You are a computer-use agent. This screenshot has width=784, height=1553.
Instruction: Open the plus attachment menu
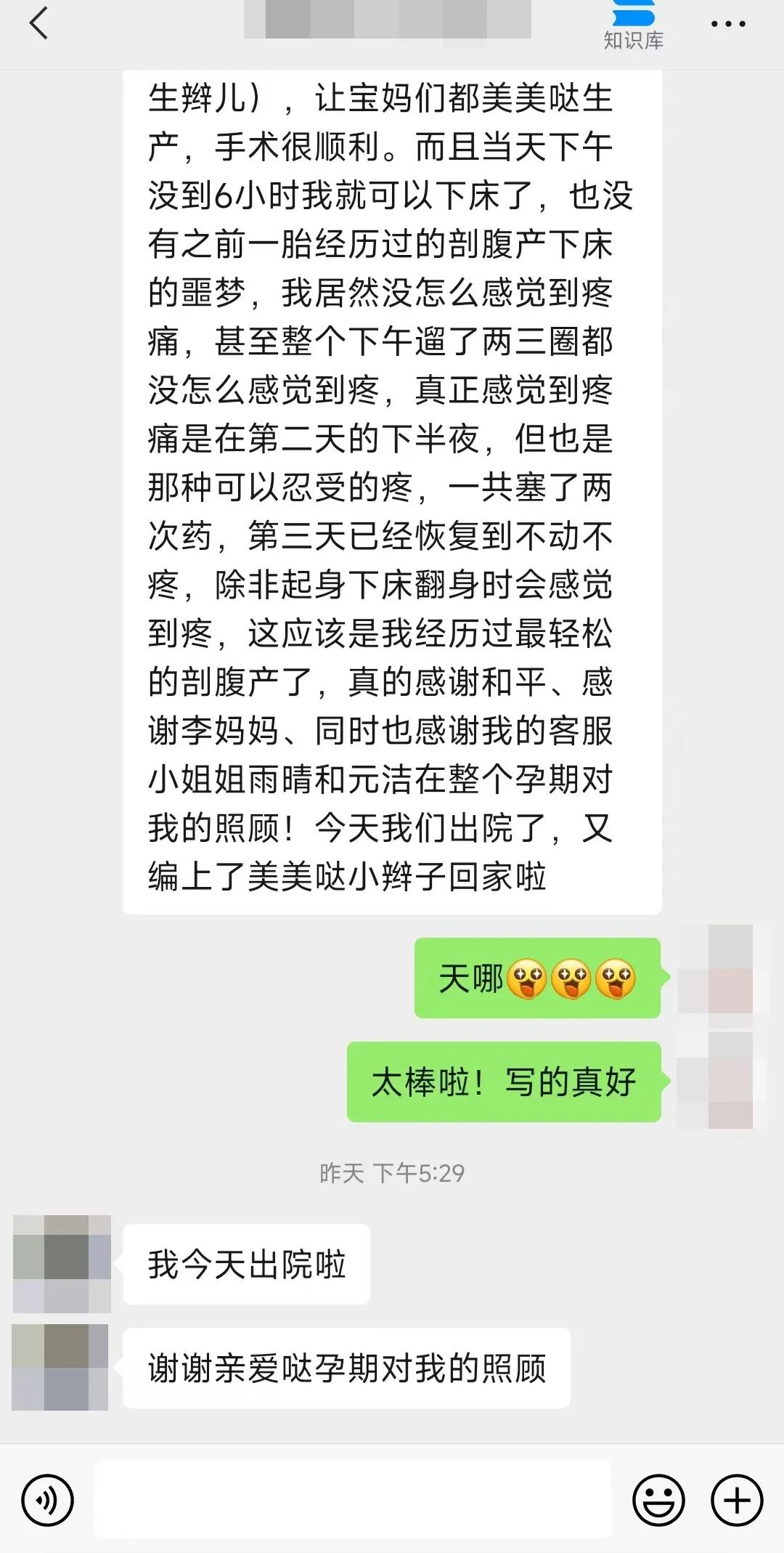click(x=737, y=1501)
